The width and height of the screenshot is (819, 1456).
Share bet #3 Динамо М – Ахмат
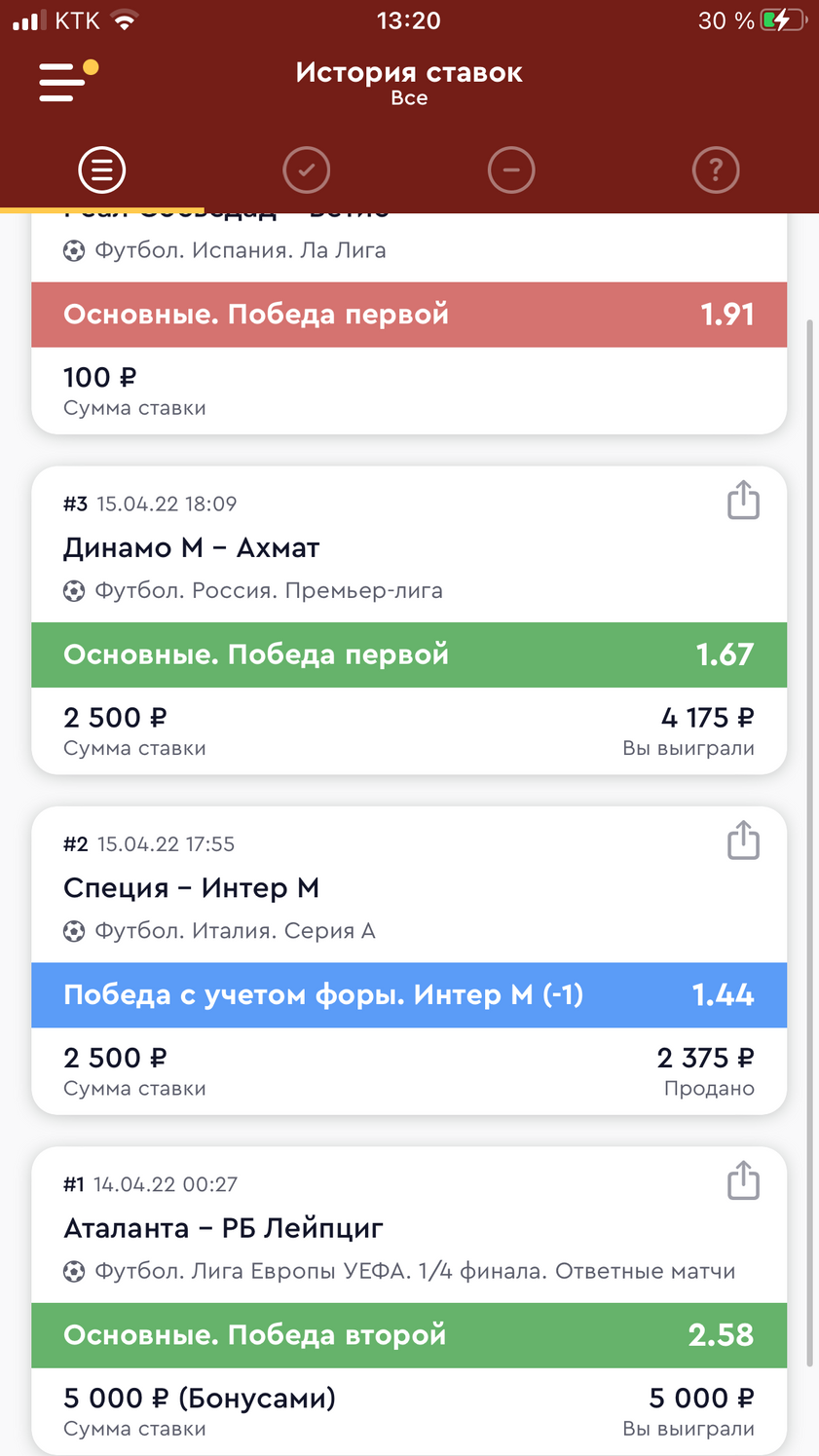click(x=743, y=500)
